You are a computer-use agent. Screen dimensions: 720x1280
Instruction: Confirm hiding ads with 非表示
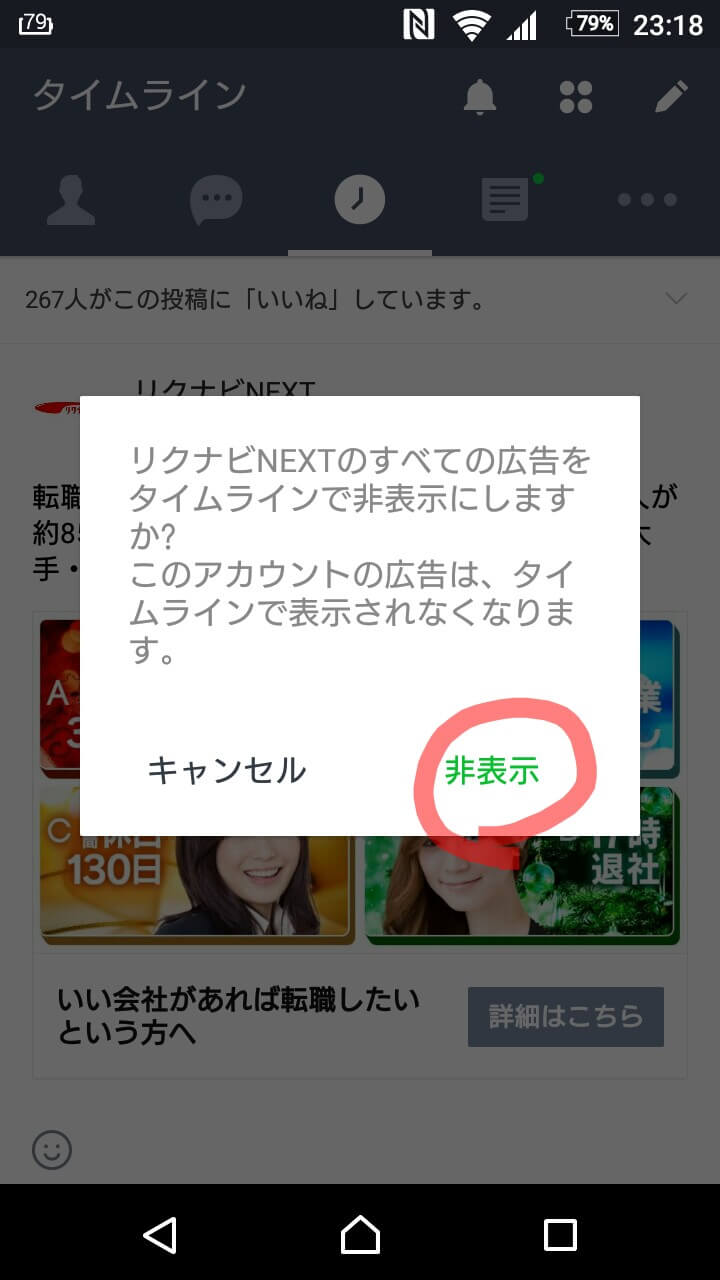(x=492, y=771)
